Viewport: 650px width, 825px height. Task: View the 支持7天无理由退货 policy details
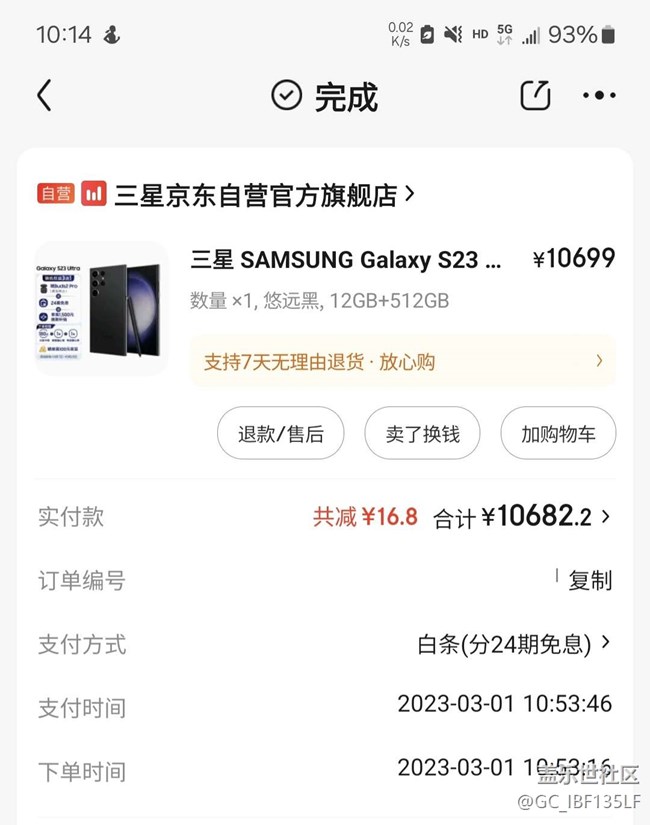(402, 361)
